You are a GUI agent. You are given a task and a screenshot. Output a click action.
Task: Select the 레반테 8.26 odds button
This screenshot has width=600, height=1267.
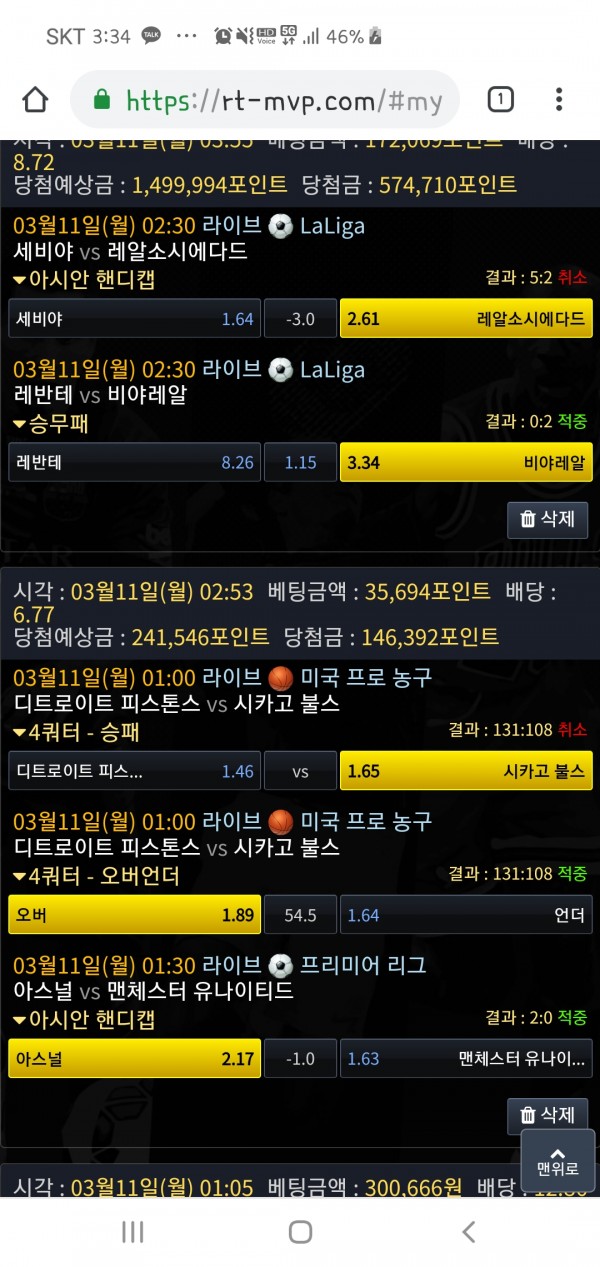[134, 463]
